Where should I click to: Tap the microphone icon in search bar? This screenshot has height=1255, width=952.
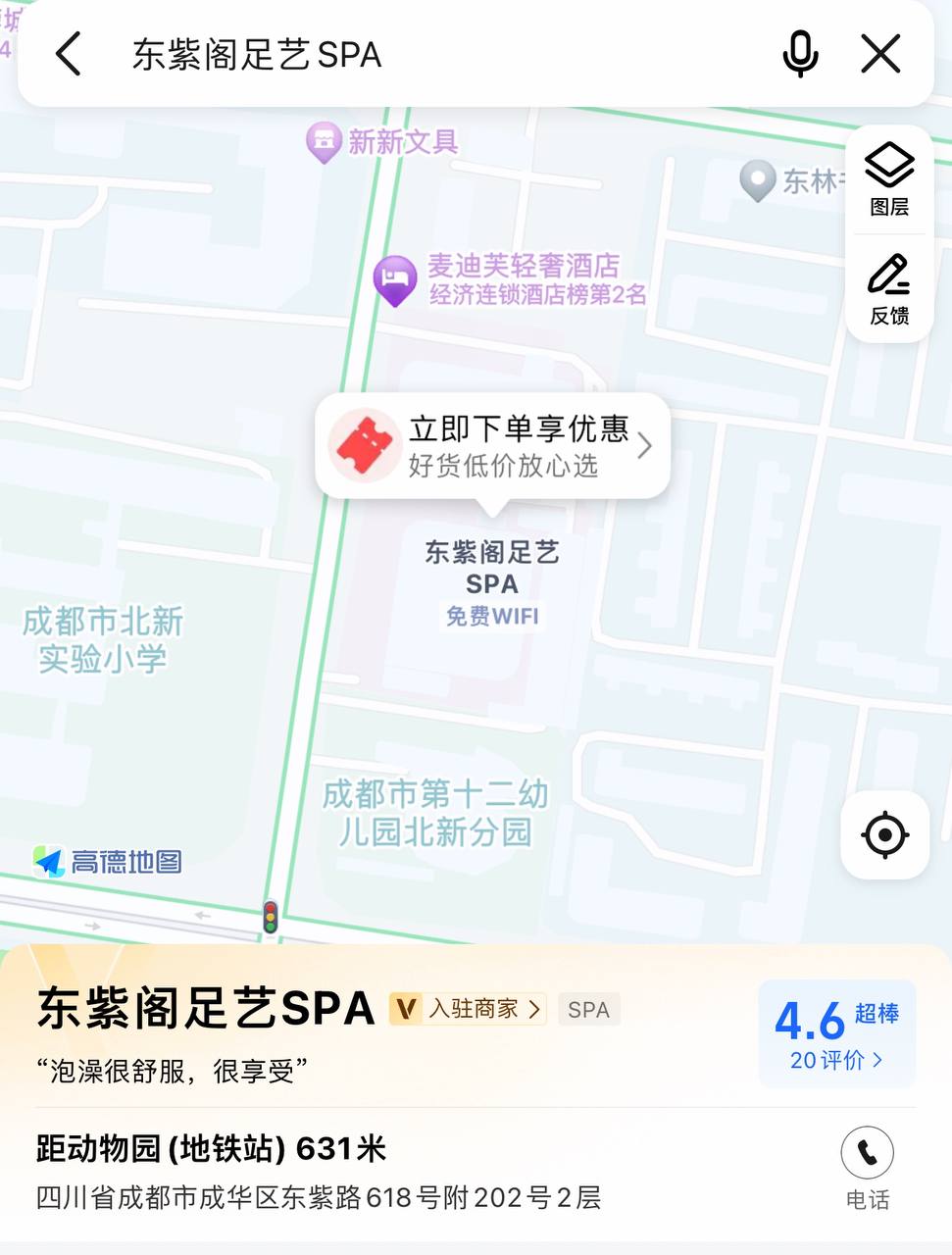(x=801, y=54)
